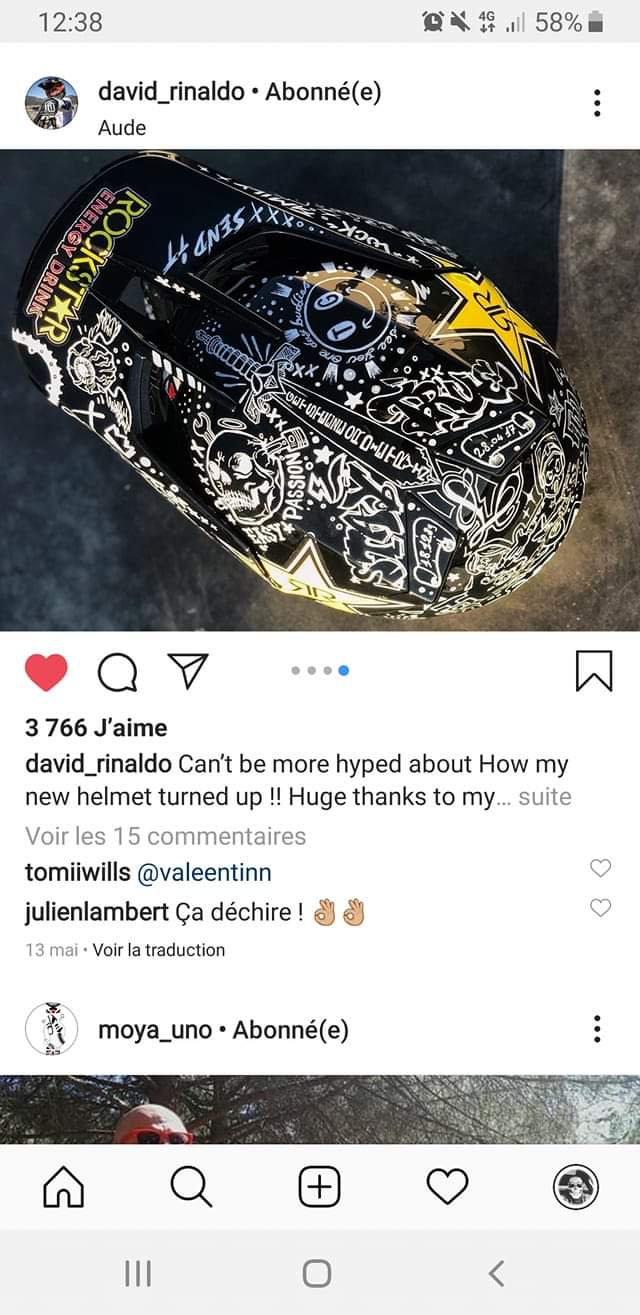Open david_rinaldo's profile picture
This screenshot has height=1315, width=640.
click(x=51, y=103)
